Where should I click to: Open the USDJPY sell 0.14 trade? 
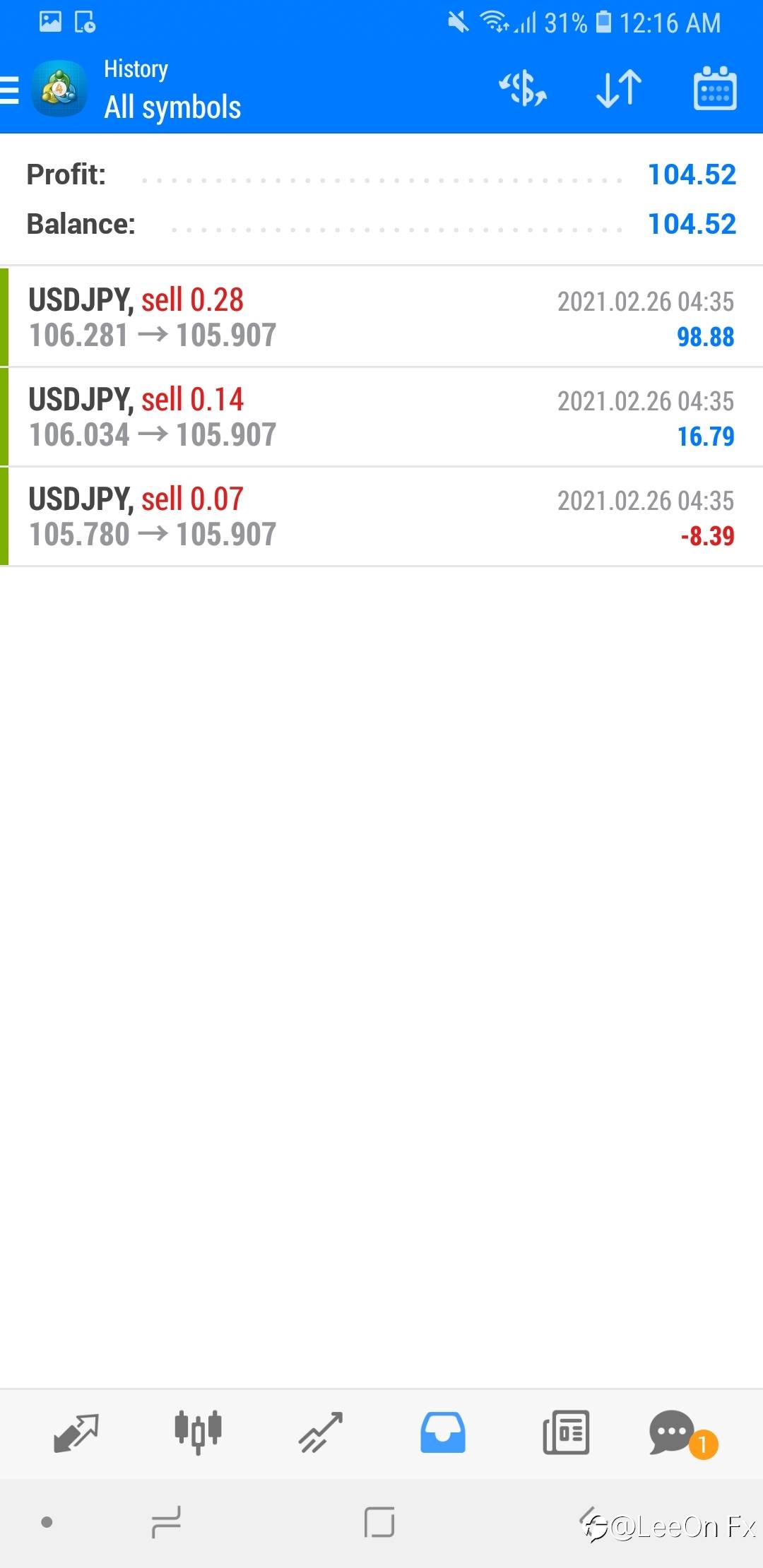pyautogui.click(x=381, y=417)
